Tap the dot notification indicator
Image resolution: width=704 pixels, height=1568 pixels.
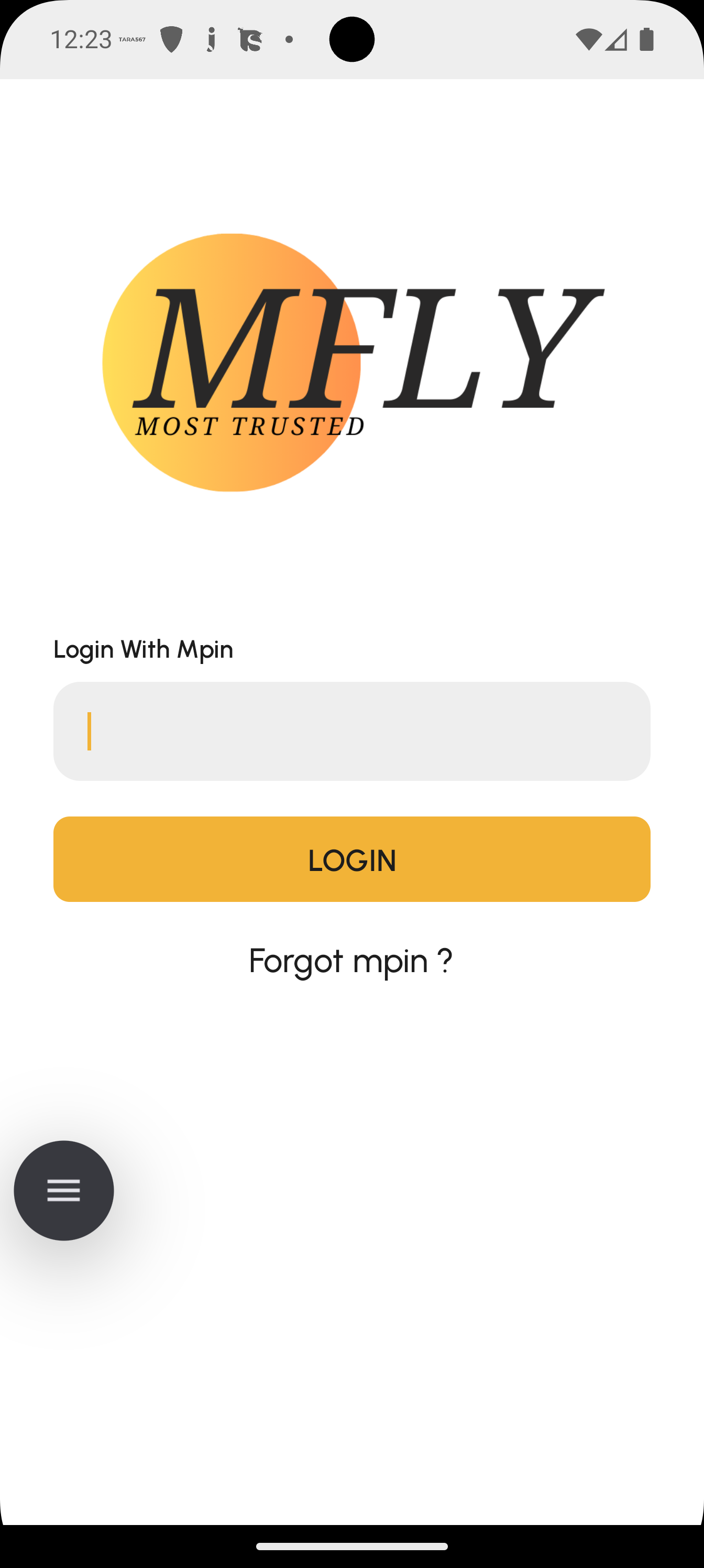289,39
